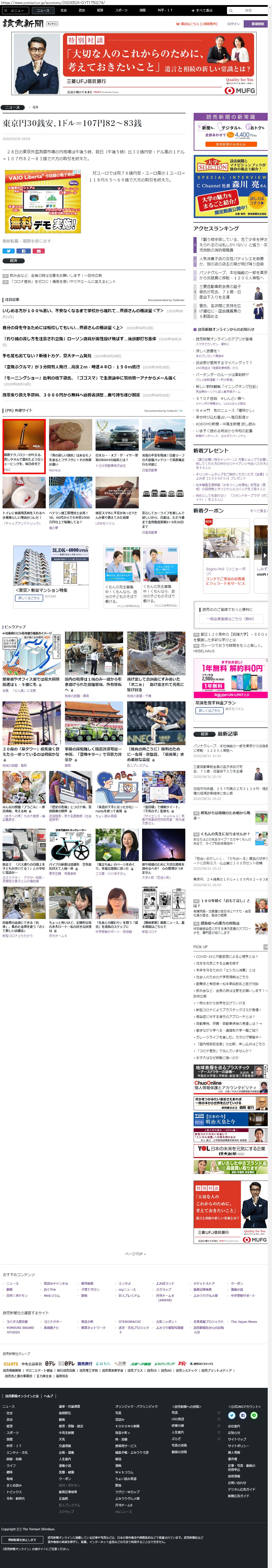Share the article on Facebook
272x1568 pixels.
tap(23, 250)
